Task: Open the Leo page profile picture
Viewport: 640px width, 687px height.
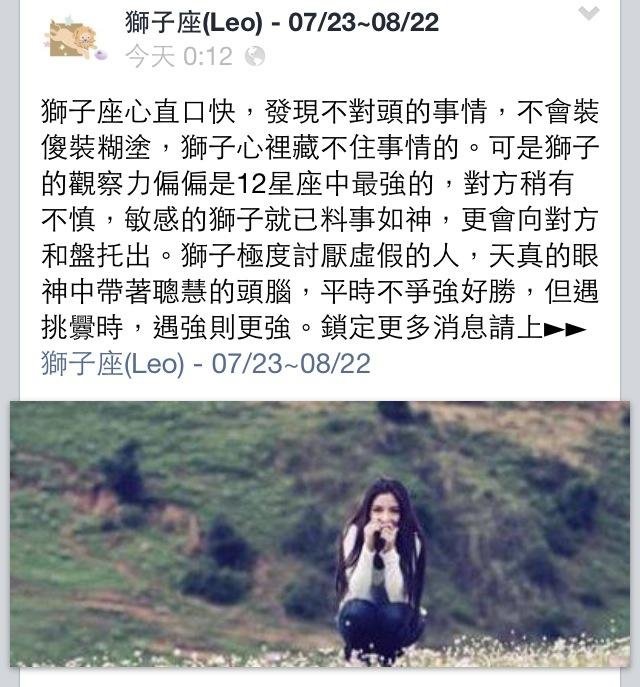Action: click(x=75, y=38)
